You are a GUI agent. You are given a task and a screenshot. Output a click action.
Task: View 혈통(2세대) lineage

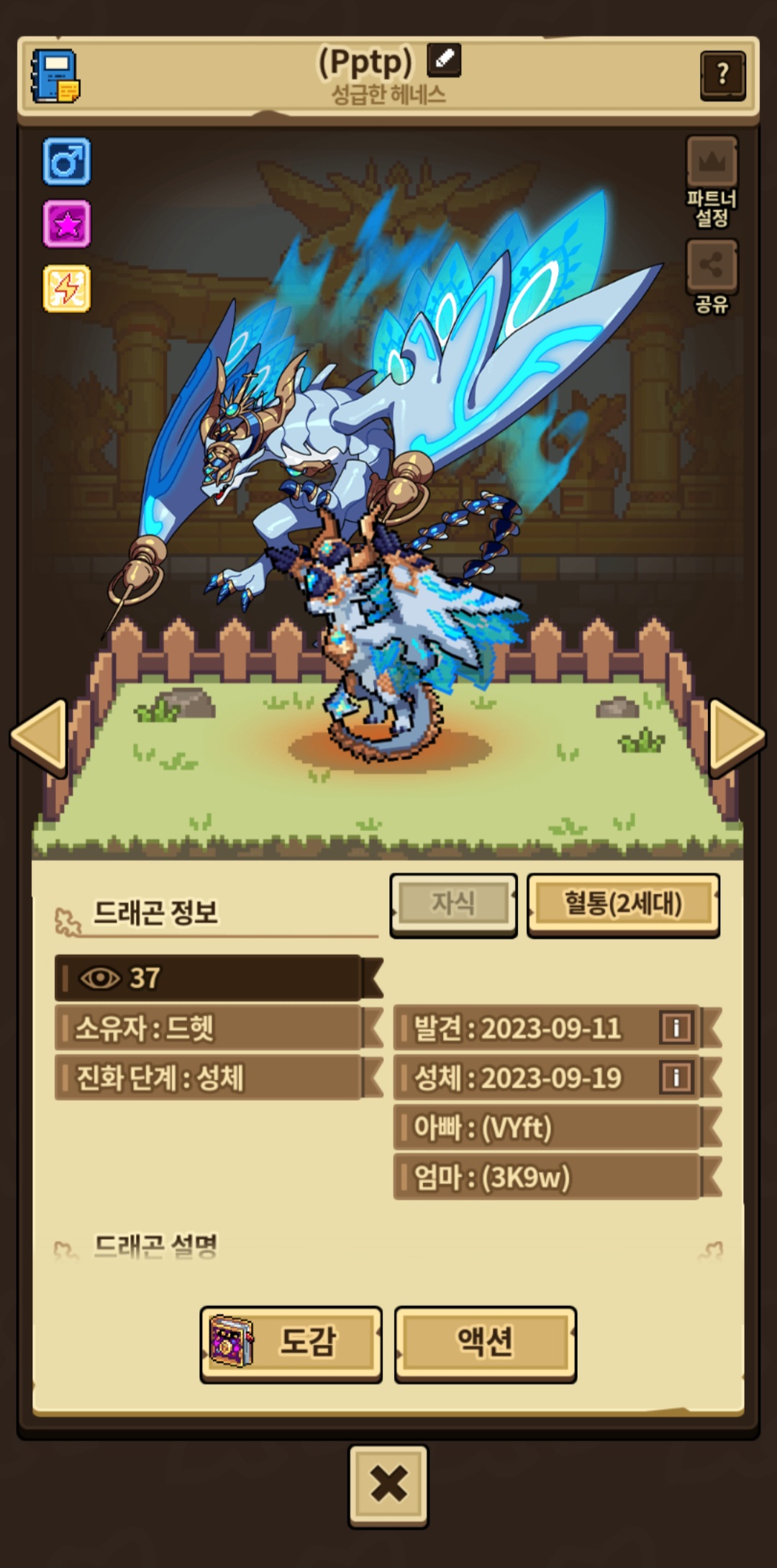click(x=623, y=904)
